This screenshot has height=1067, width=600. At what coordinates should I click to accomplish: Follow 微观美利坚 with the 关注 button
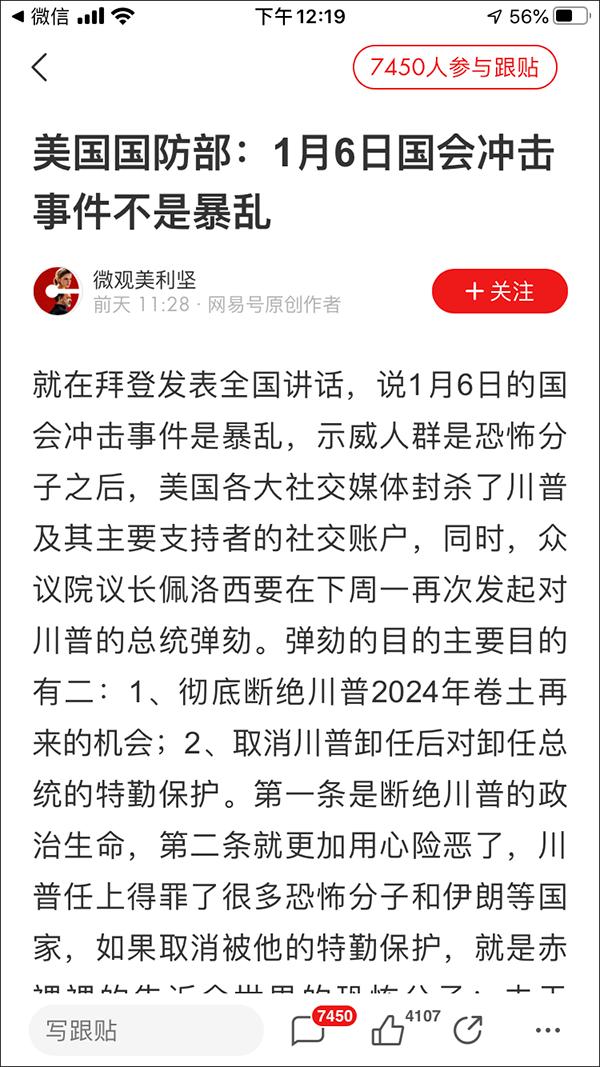[x=499, y=291]
